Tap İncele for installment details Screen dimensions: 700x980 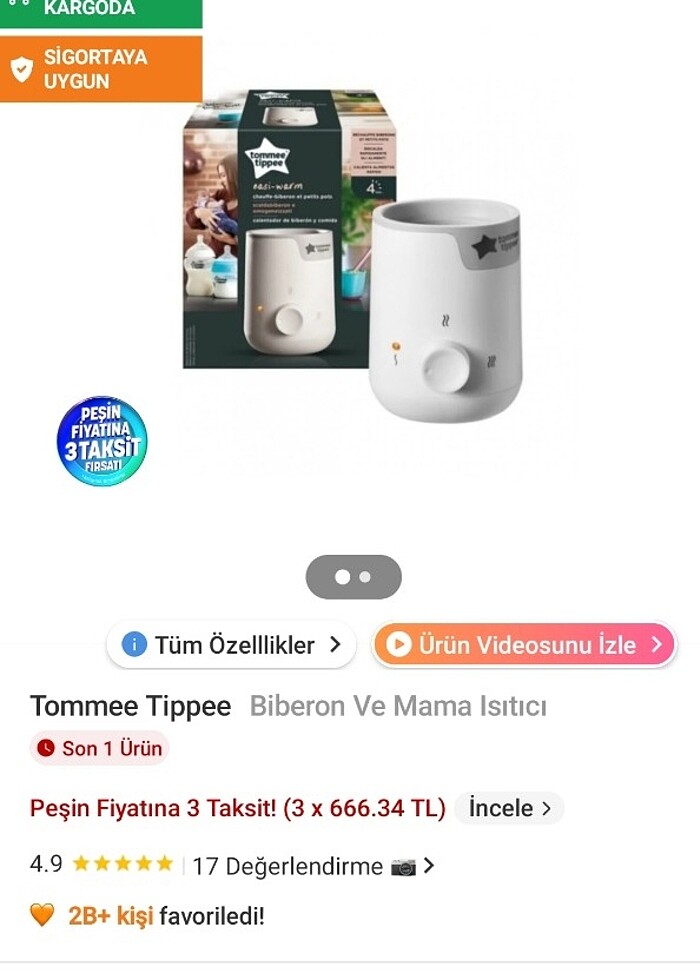[x=509, y=808]
